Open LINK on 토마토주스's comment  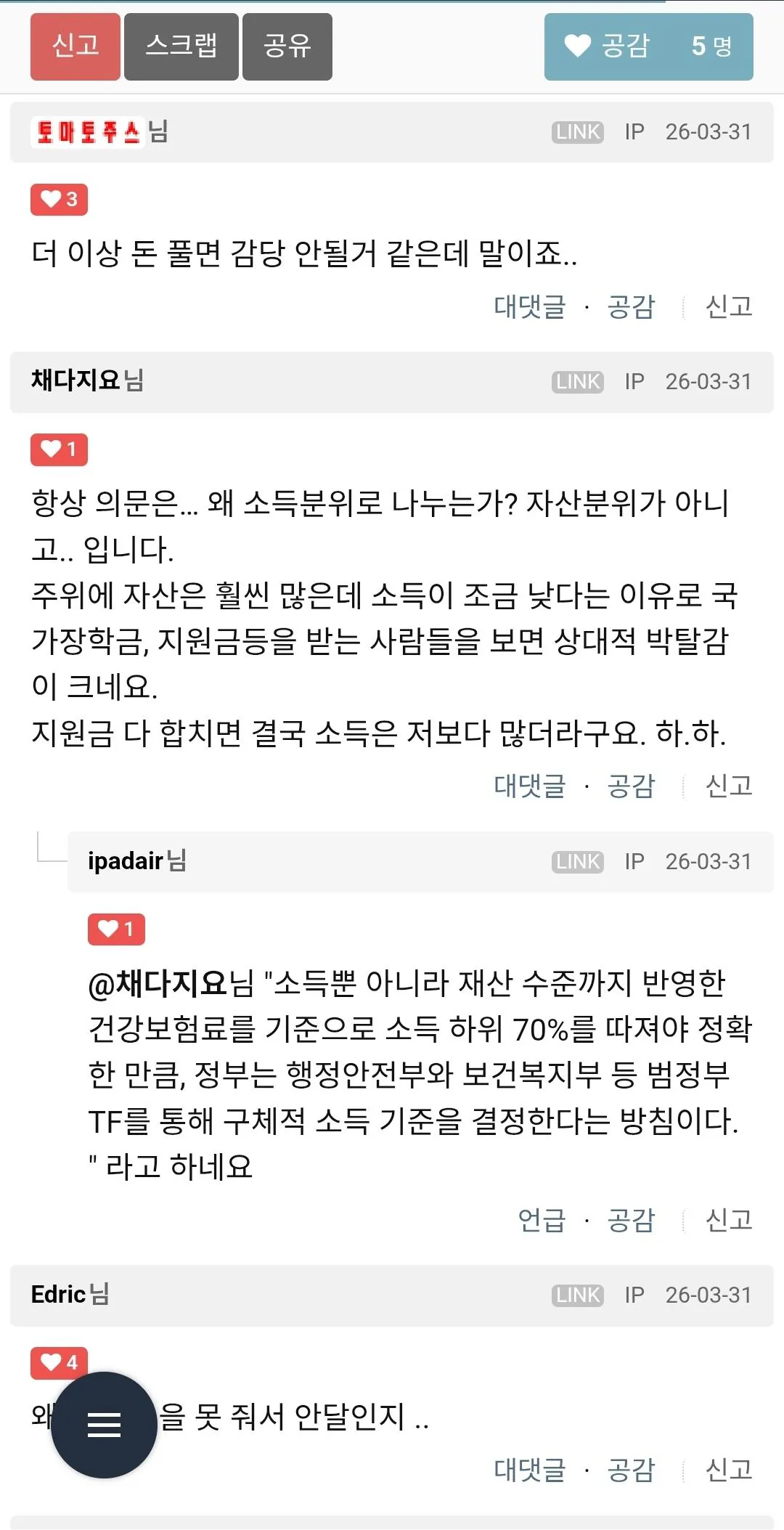[x=577, y=132]
